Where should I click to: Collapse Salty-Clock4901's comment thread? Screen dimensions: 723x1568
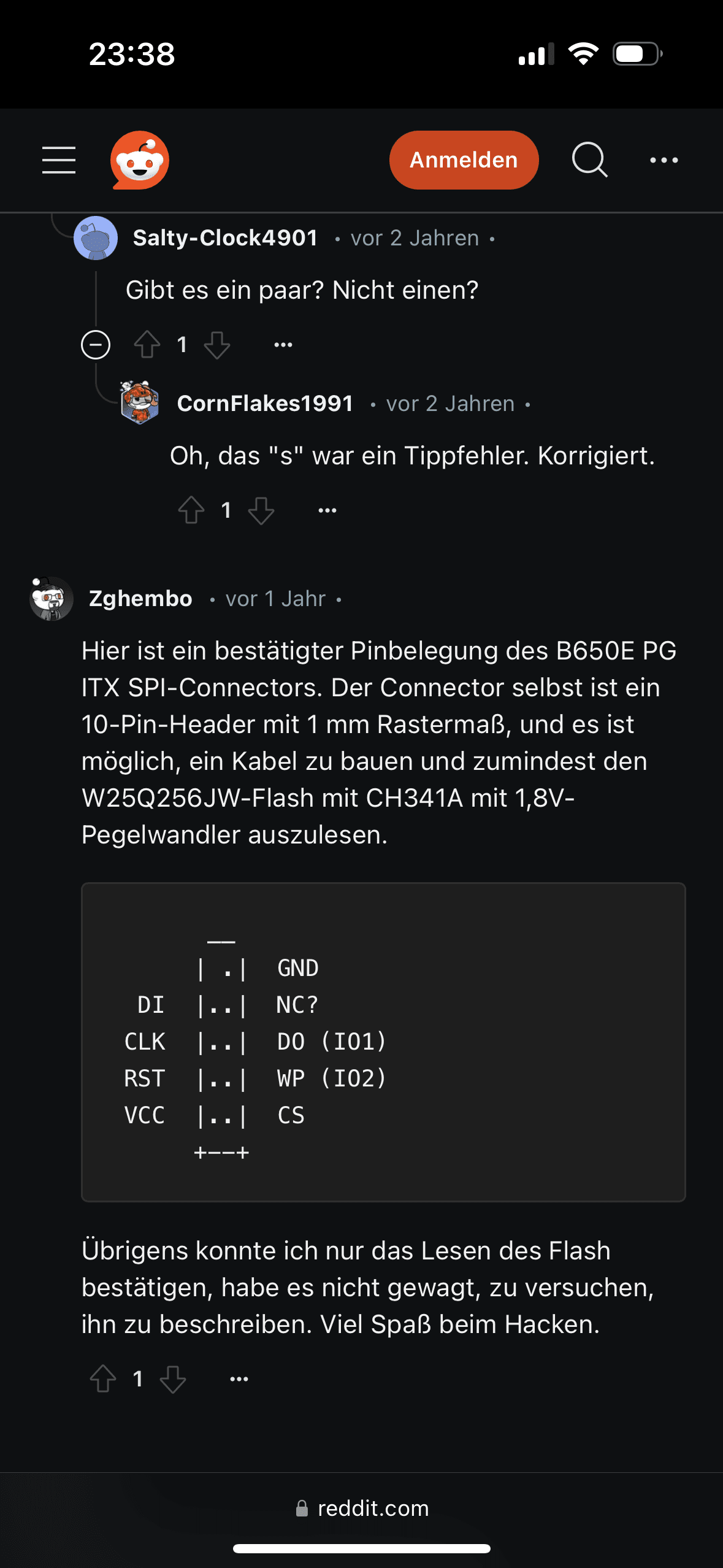(96, 345)
